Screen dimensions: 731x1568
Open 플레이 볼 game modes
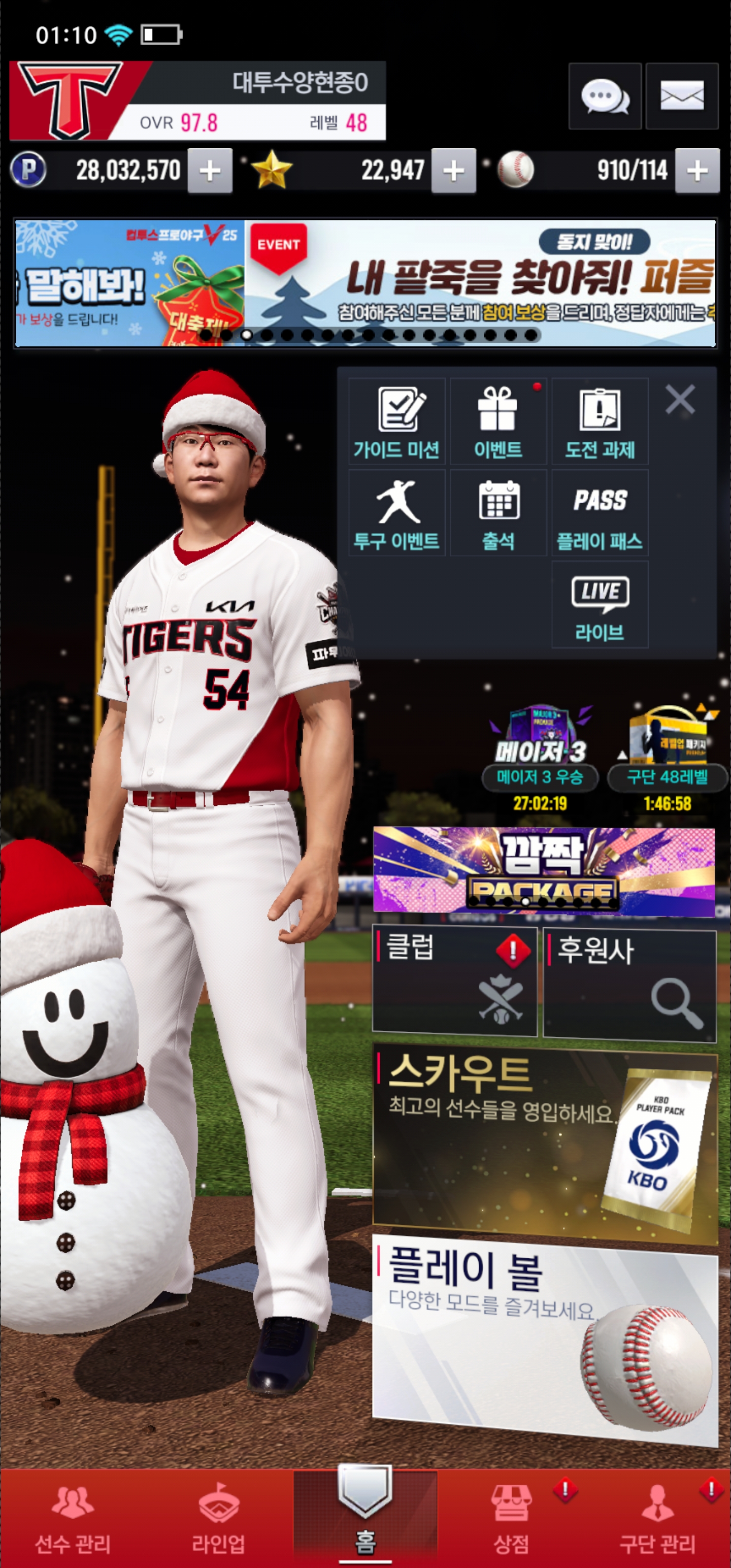point(545,1339)
